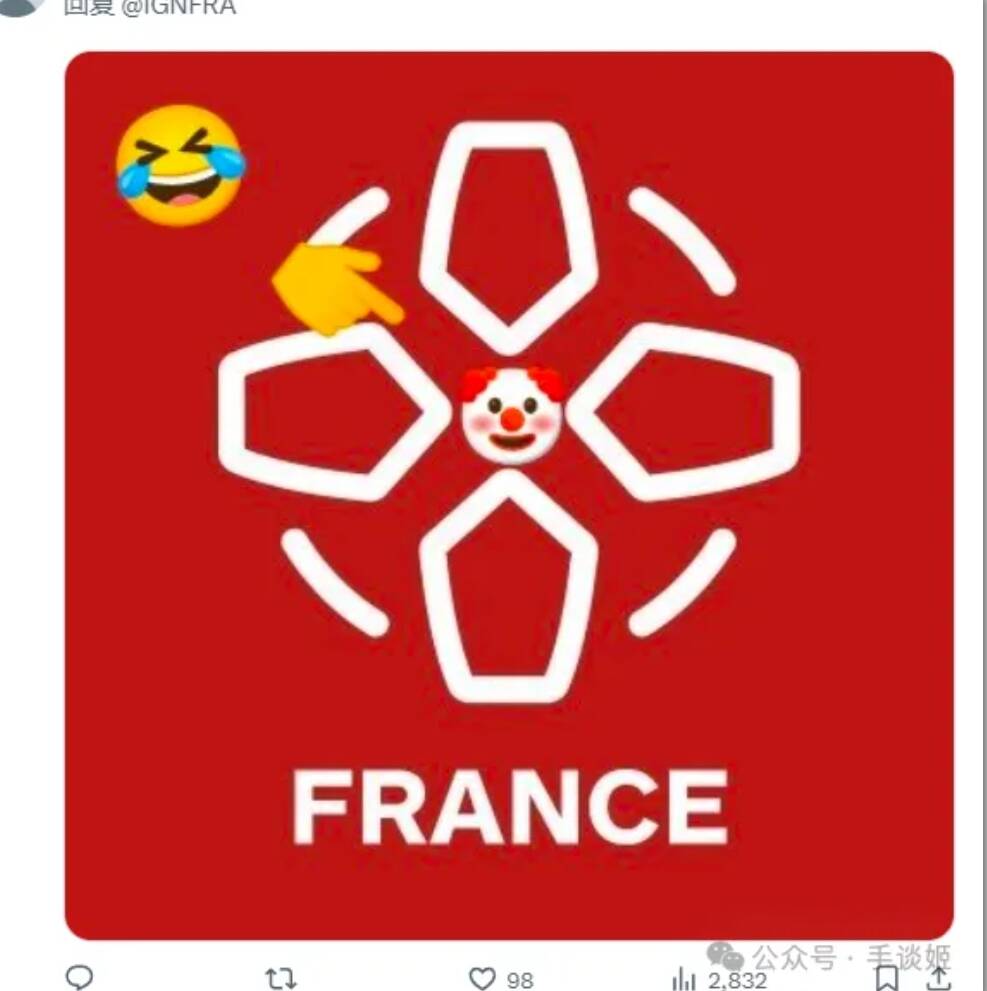The width and height of the screenshot is (987, 991).
Task: View the tweet's analytics showing 2,832 views
Action: pos(685,978)
